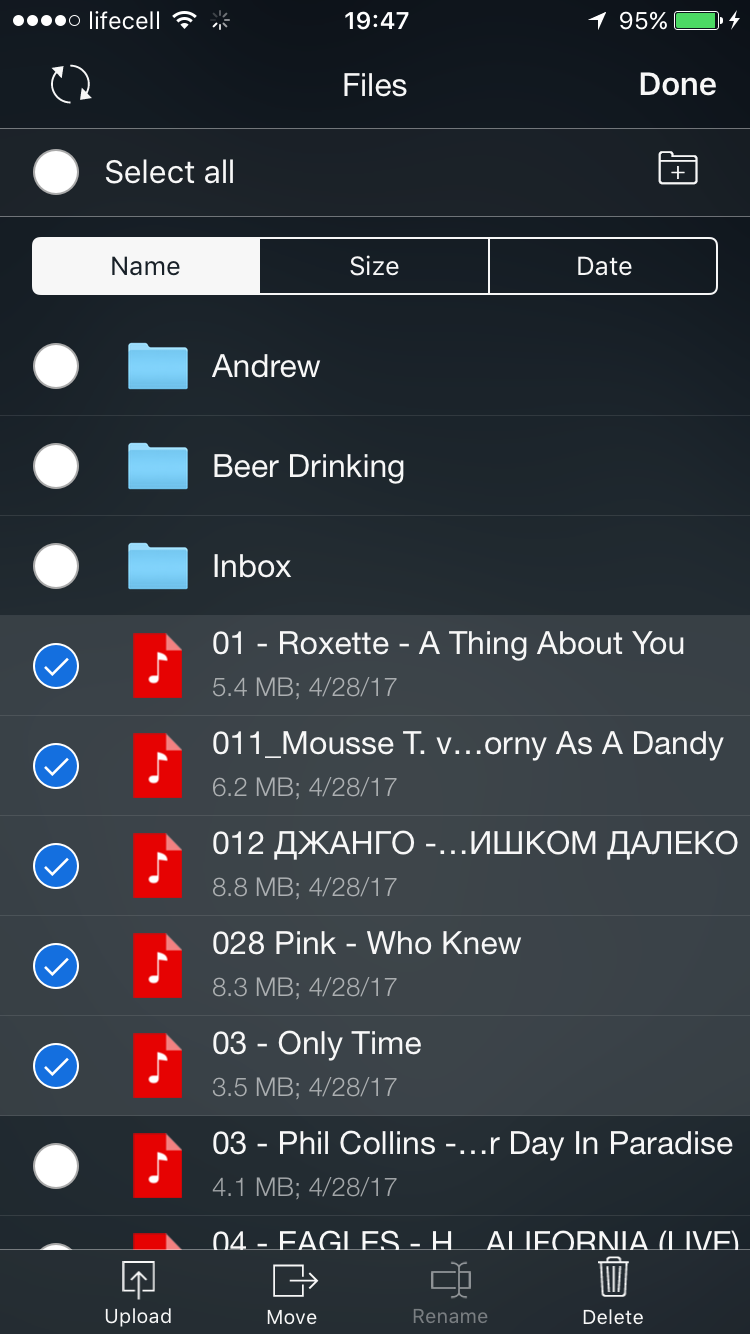Tap the Upload icon in bottom toolbar
Image resolution: width=750 pixels, height=1334 pixels.
[138, 1290]
